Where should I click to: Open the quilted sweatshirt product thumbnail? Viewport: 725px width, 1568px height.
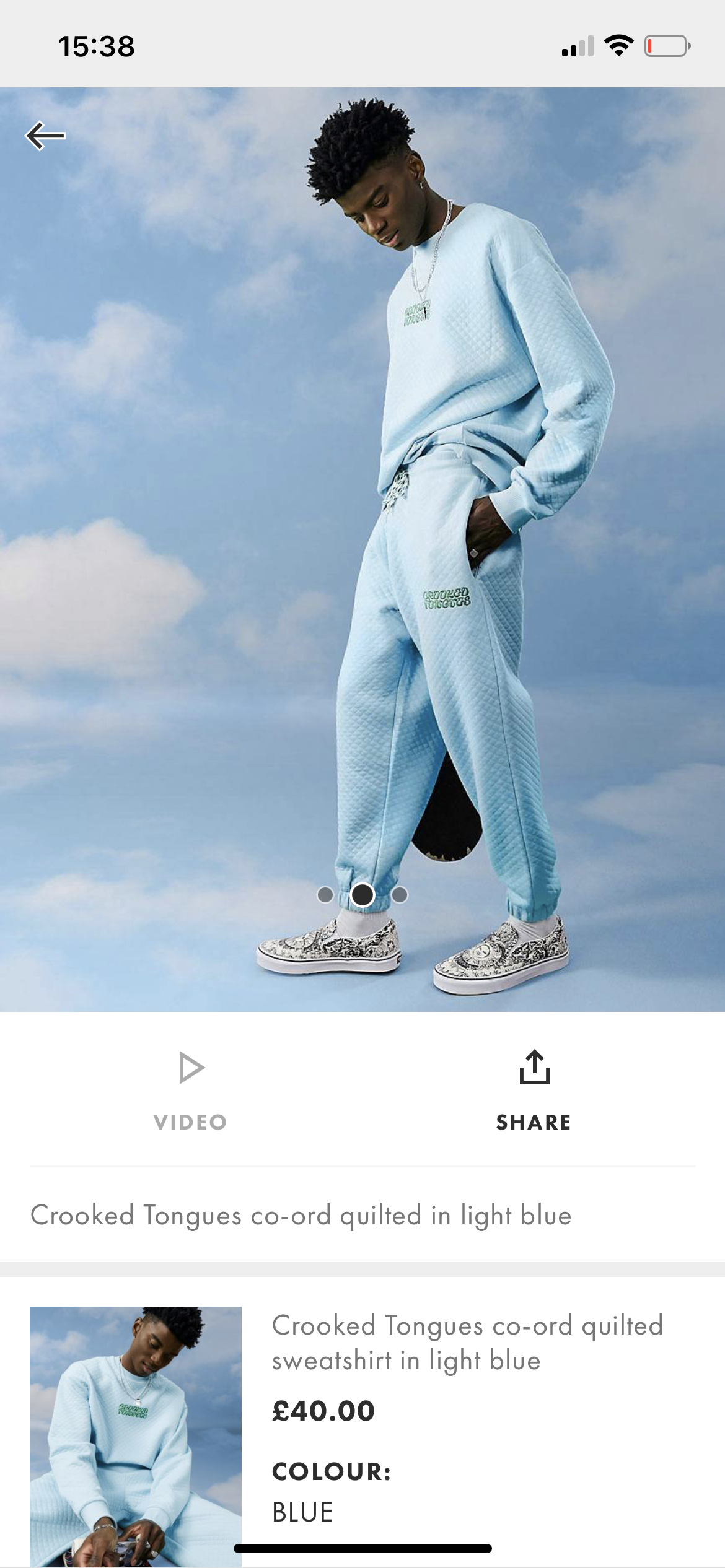tap(136, 1435)
